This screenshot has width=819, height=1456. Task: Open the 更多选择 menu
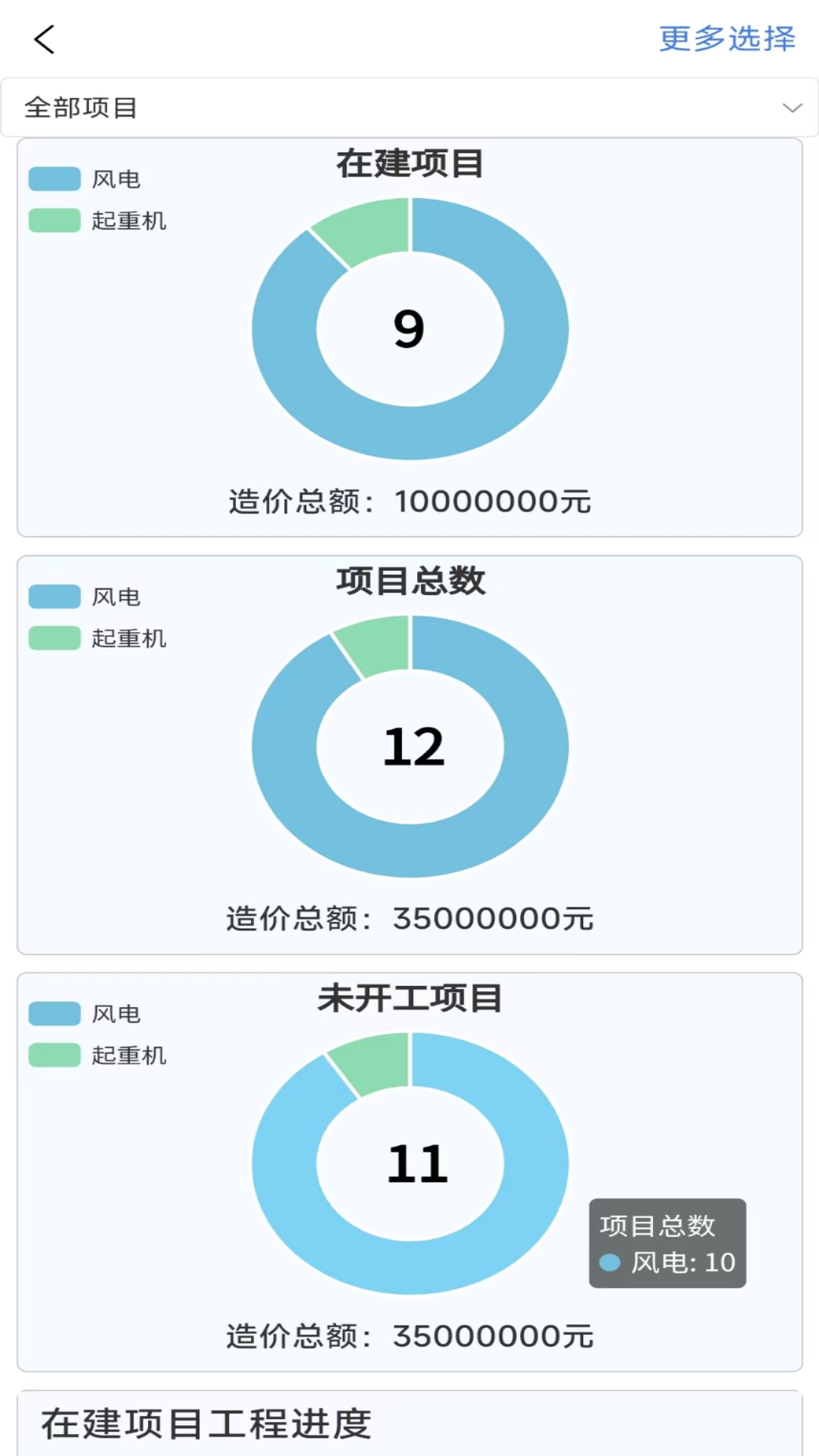[x=726, y=39]
